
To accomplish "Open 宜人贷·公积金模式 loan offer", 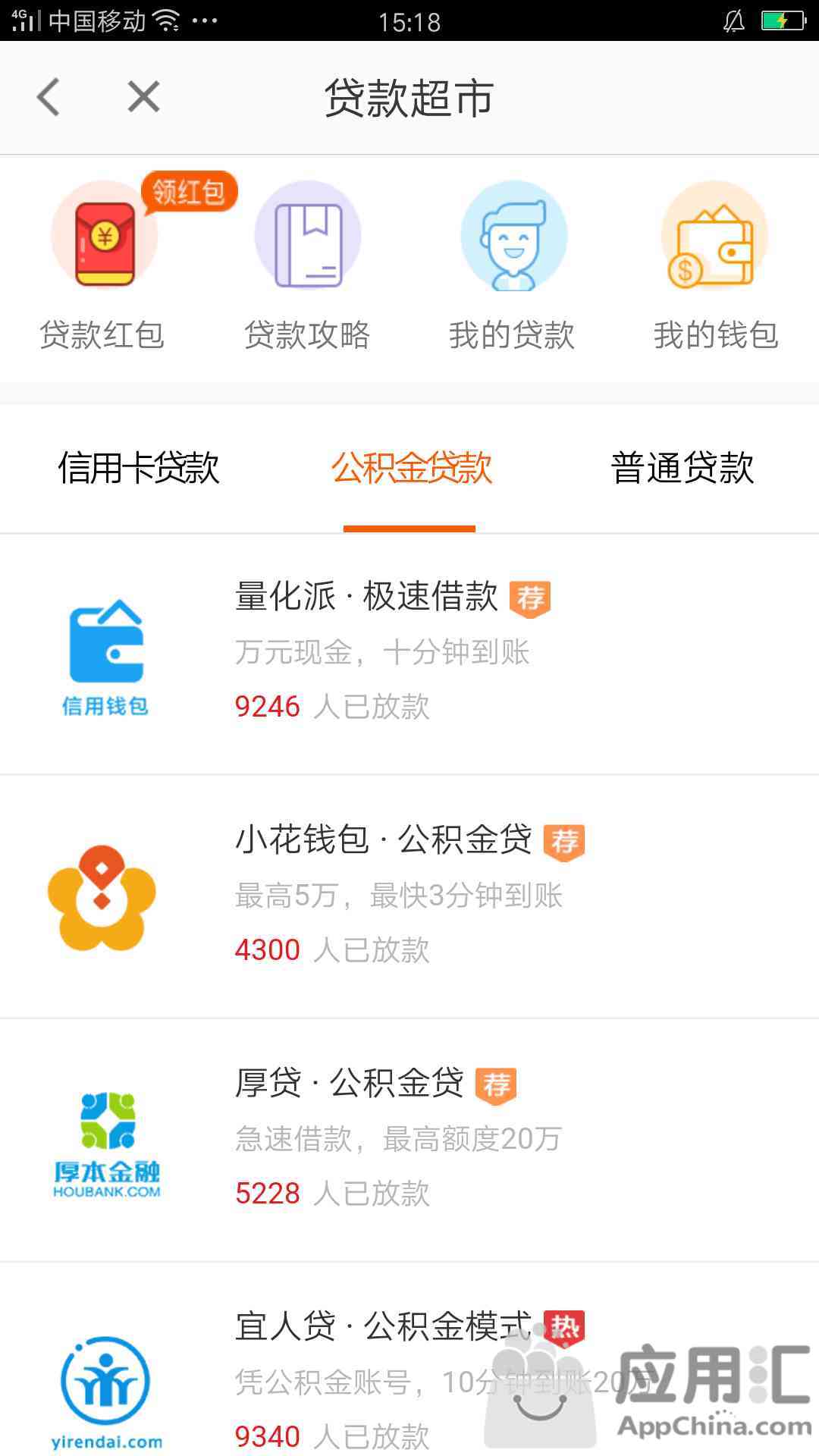I will [409, 1360].
